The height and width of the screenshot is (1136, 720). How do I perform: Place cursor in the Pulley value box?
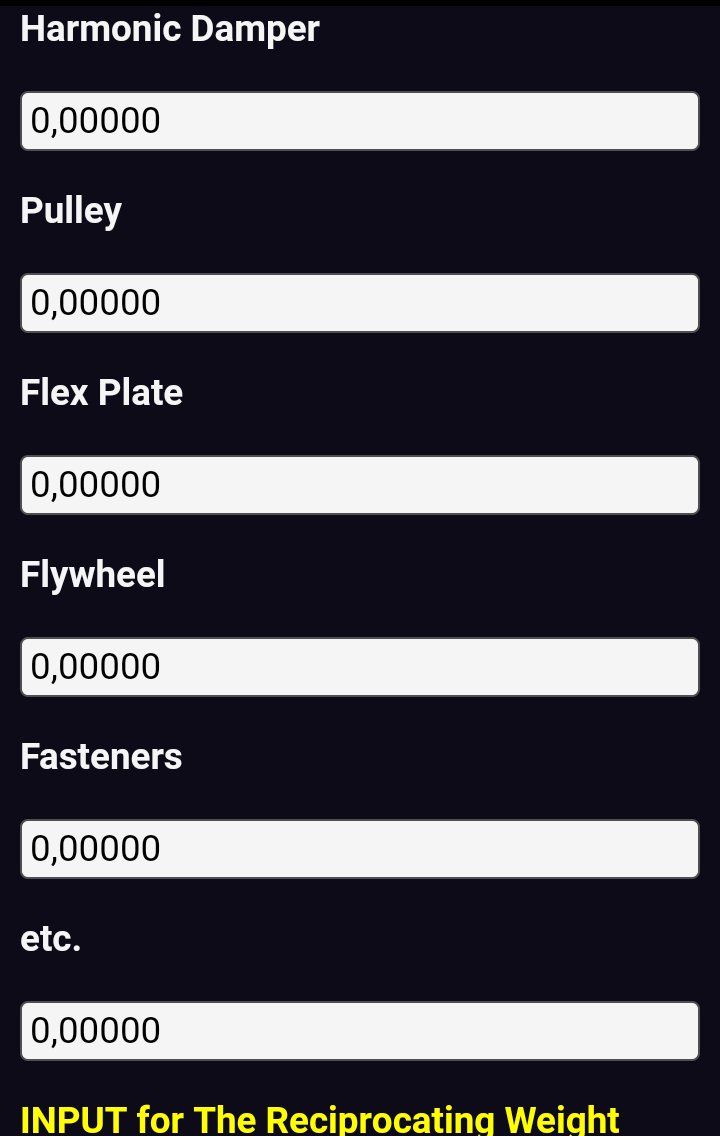(360, 302)
